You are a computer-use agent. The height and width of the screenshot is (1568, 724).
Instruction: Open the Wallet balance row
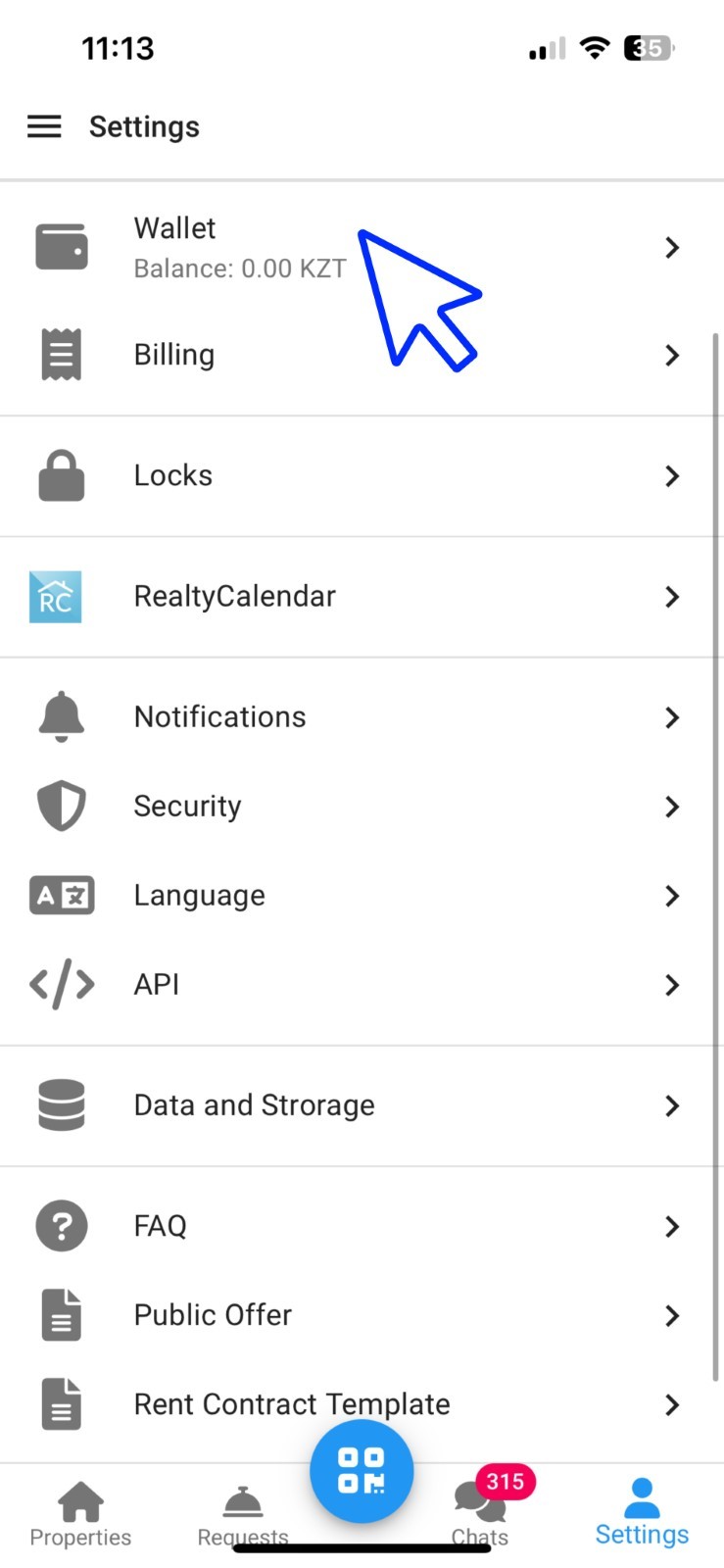pos(239,247)
